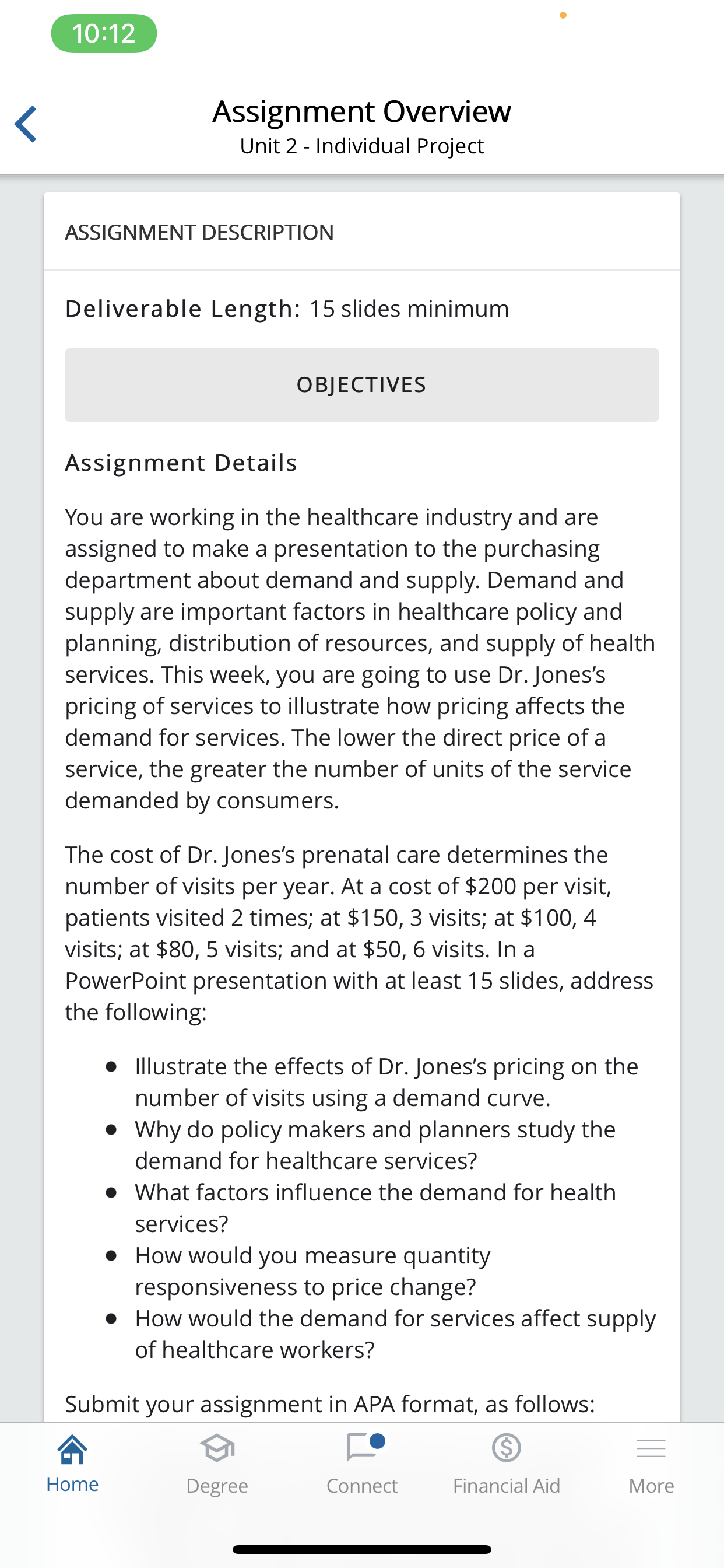This screenshot has width=724, height=1568.
Task: Open the More menu tab
Action: click(651, 1462)
